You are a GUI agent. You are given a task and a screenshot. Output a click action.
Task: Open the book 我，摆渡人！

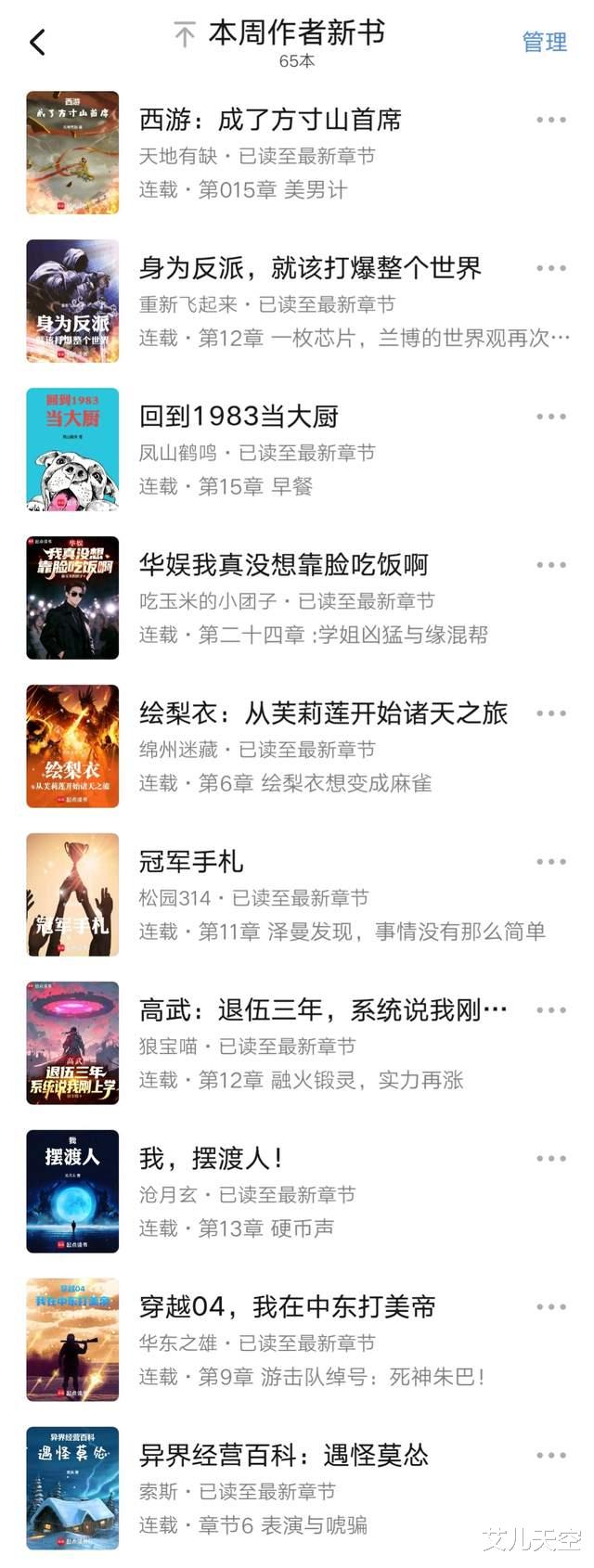pyautogui.click(x=212, y=1159)
